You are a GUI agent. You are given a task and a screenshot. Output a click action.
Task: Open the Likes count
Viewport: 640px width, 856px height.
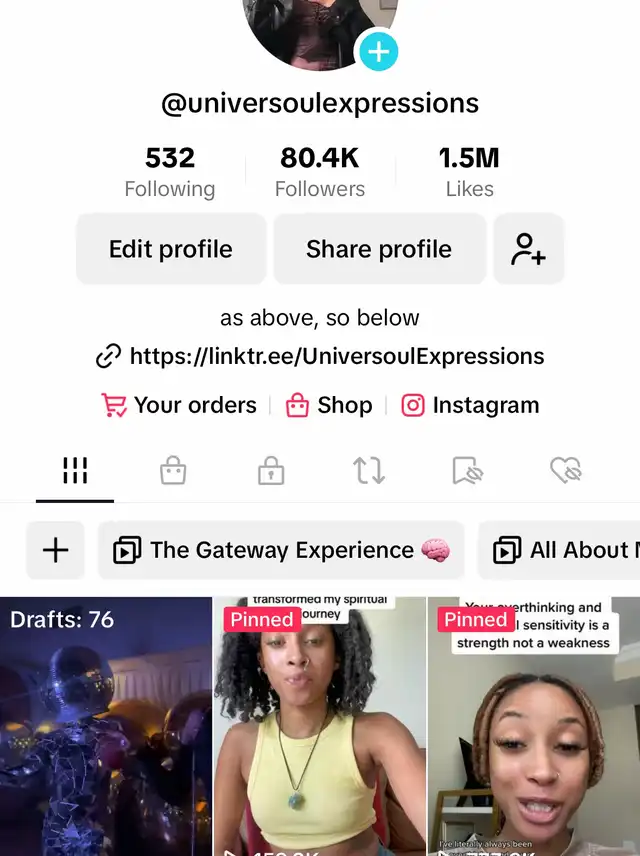coord(470,173)
